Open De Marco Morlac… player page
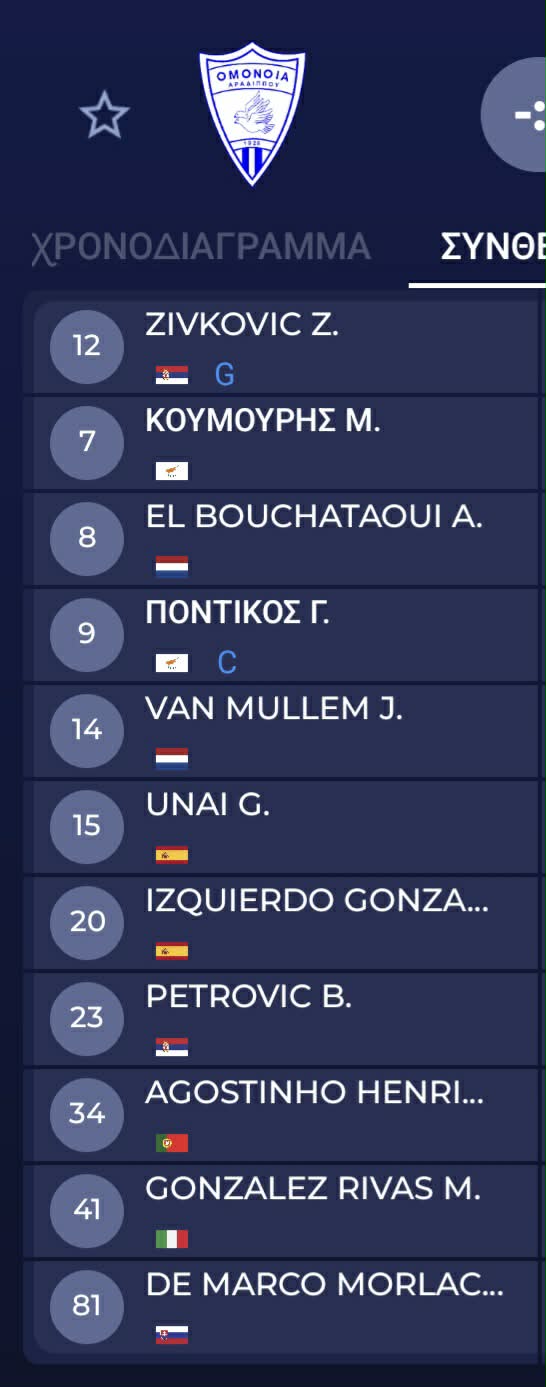The image size is (546, 1387). (x=286, y=1307)
